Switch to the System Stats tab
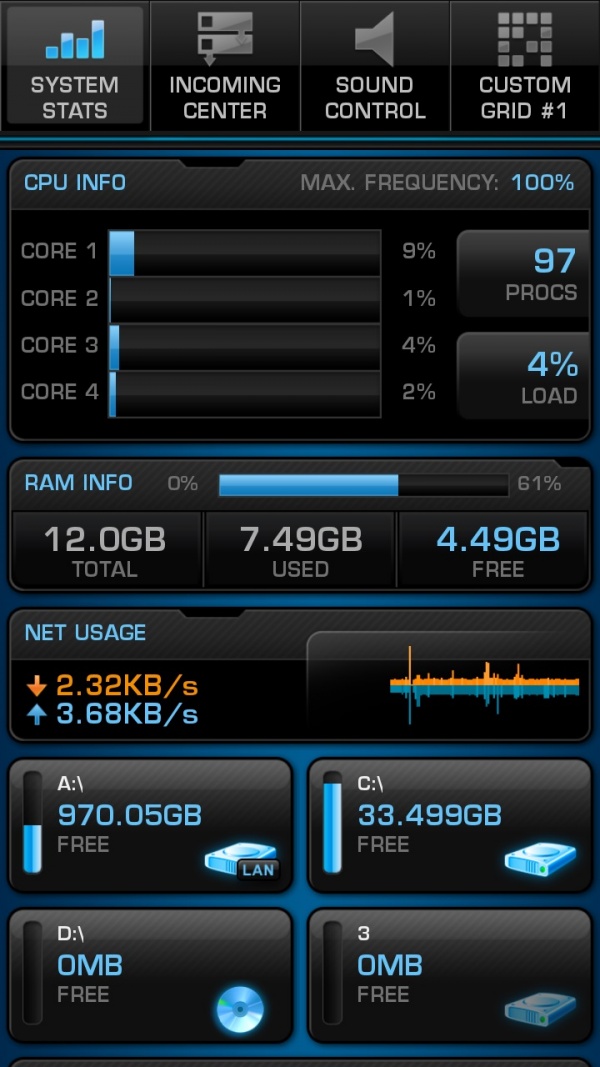Screen dimensions: 600x1067 75,66
